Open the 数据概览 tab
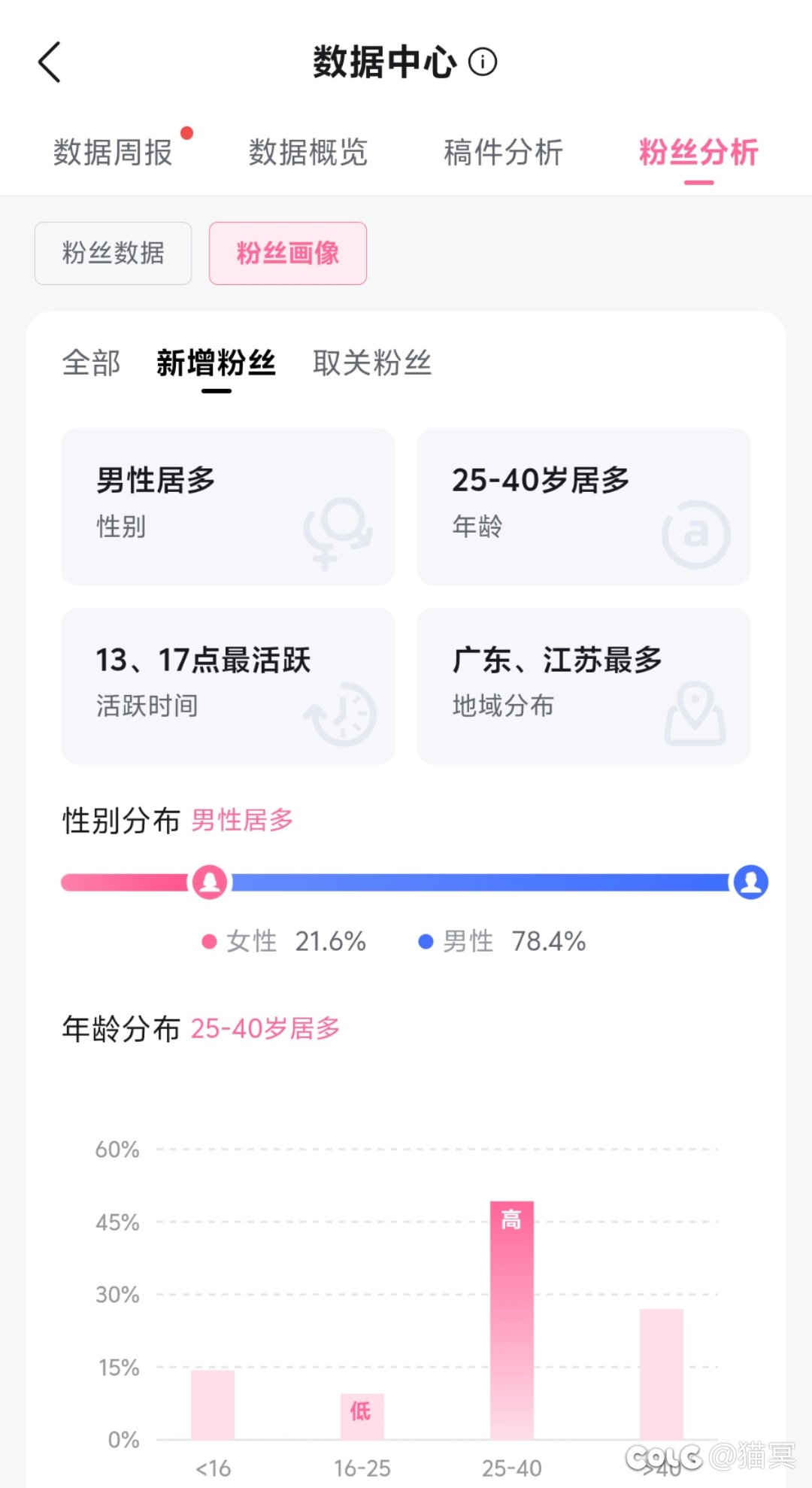Screen dimensions: 812x1488 click(308, 153)
